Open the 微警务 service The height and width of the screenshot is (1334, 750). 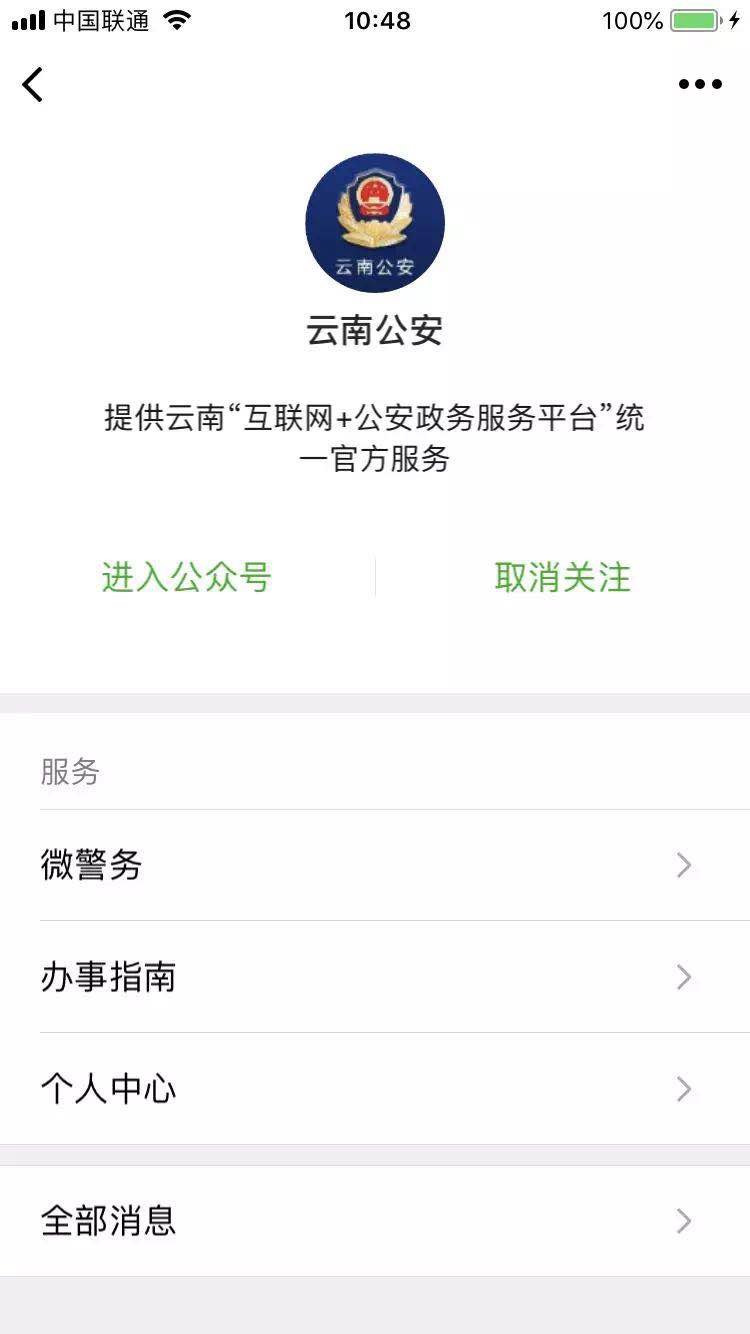(375, 865)
